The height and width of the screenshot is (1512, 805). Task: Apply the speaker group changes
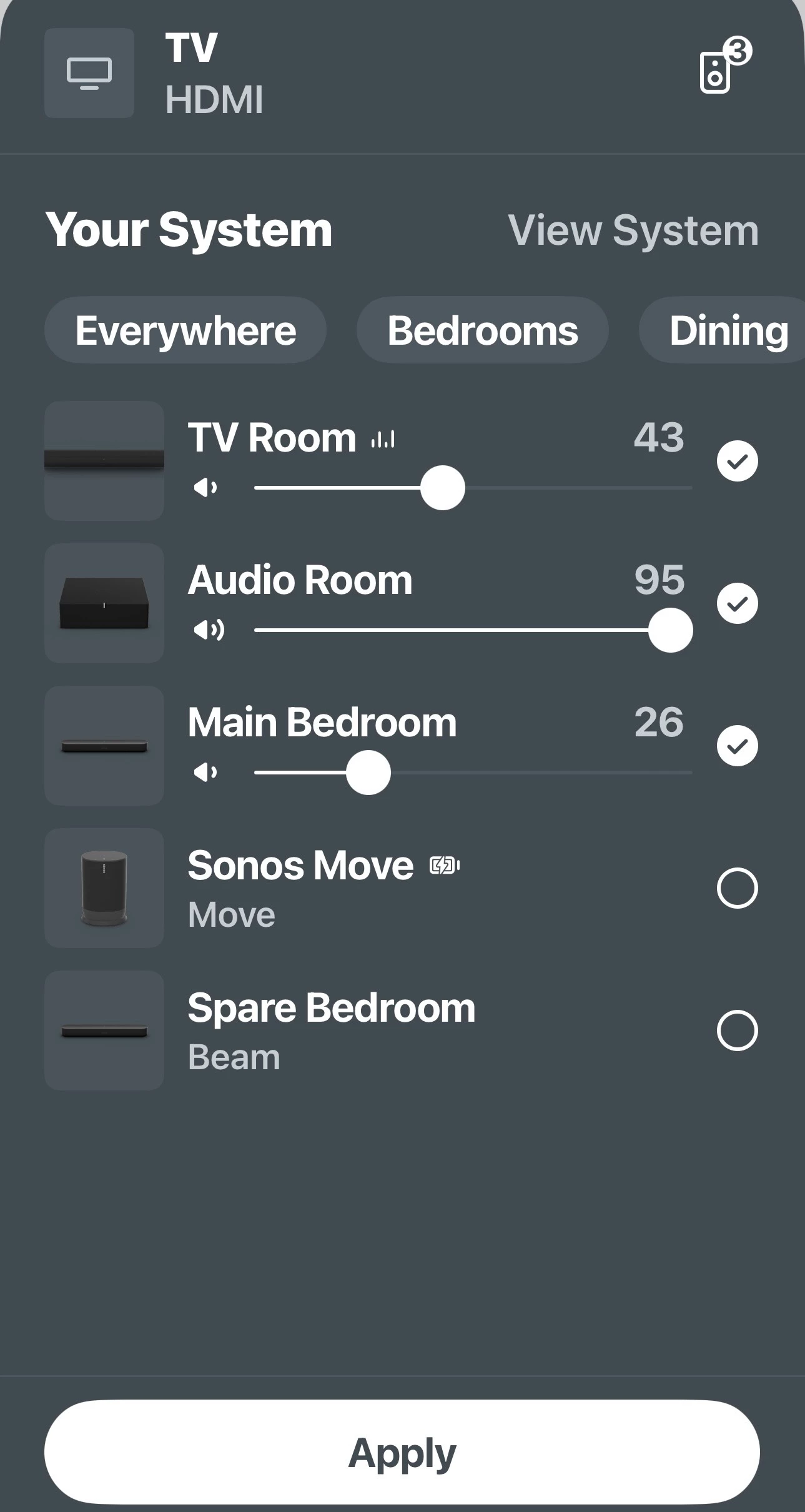402,1451
